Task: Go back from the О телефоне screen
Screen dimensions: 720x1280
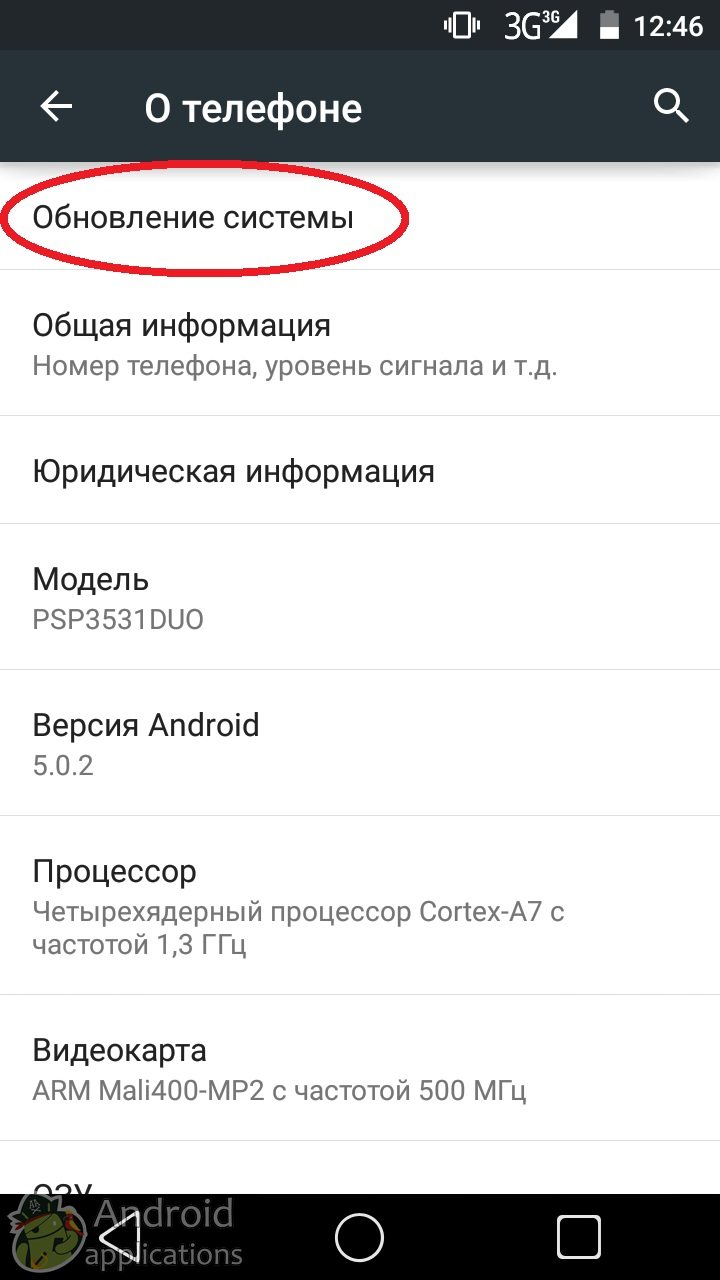Action: [x=57, y=107]
